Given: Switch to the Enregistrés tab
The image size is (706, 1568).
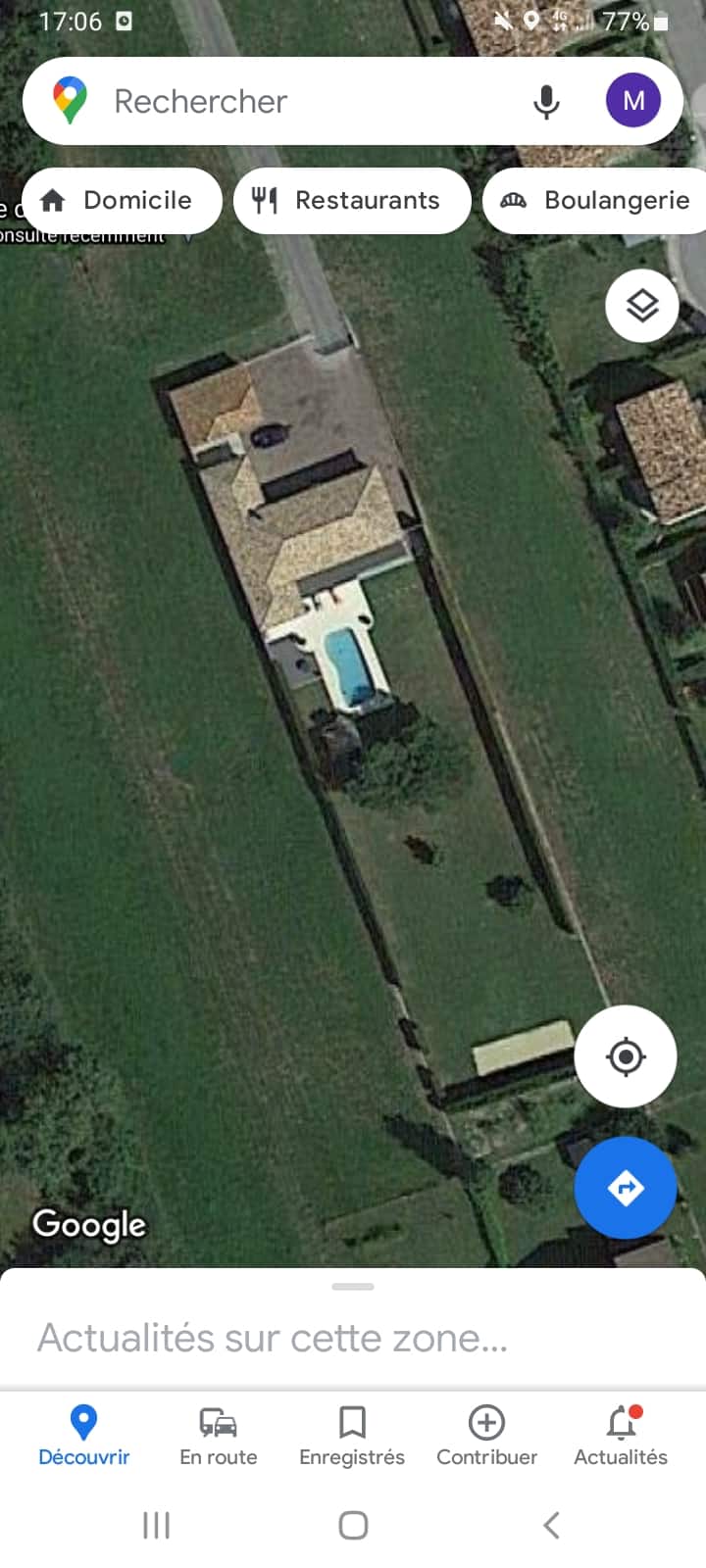Looking at the screenshot, I should [352, 1436].
